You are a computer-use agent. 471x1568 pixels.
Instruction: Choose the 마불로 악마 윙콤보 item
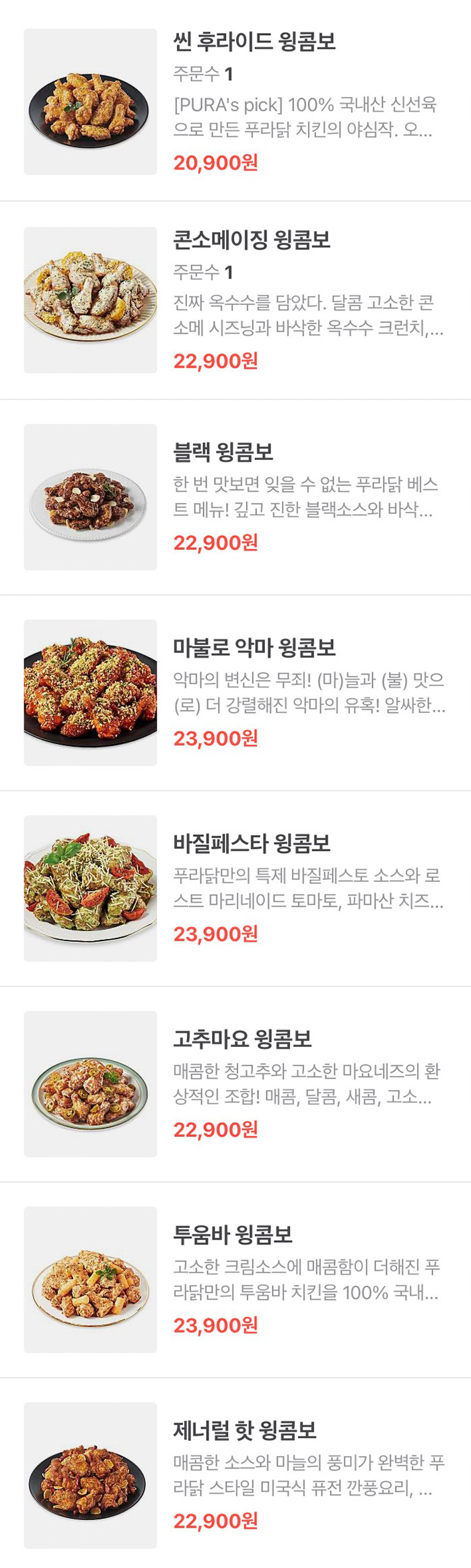click(254, 648)
